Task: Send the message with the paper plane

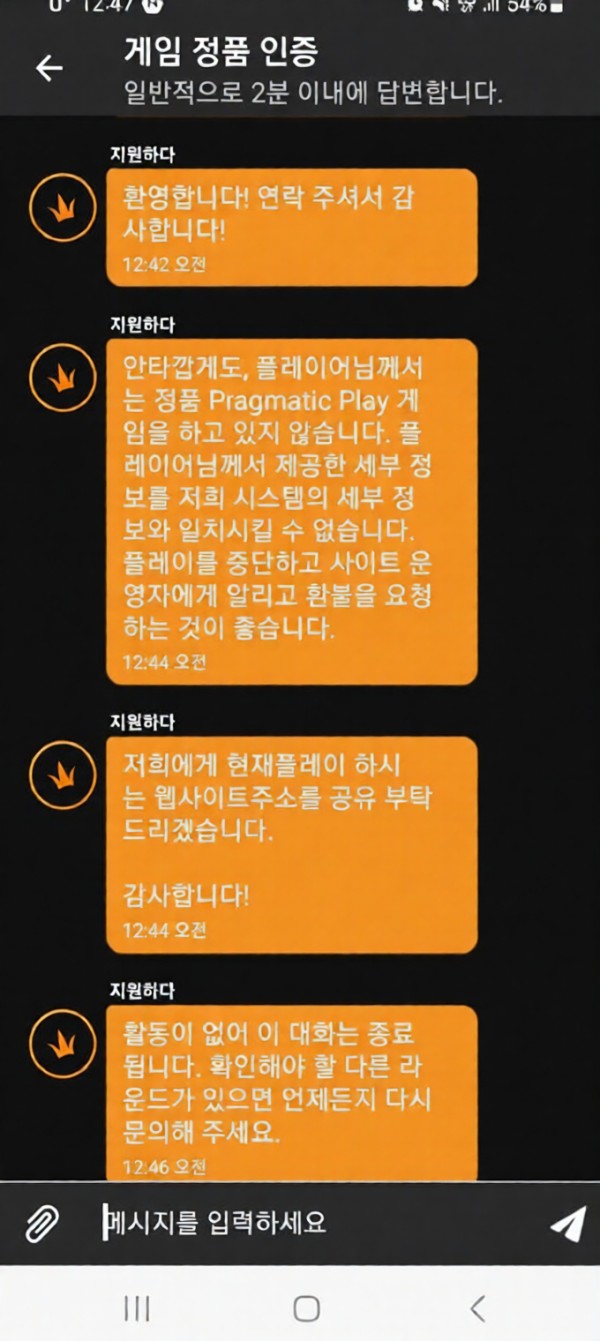Action: coord(566,1222)
